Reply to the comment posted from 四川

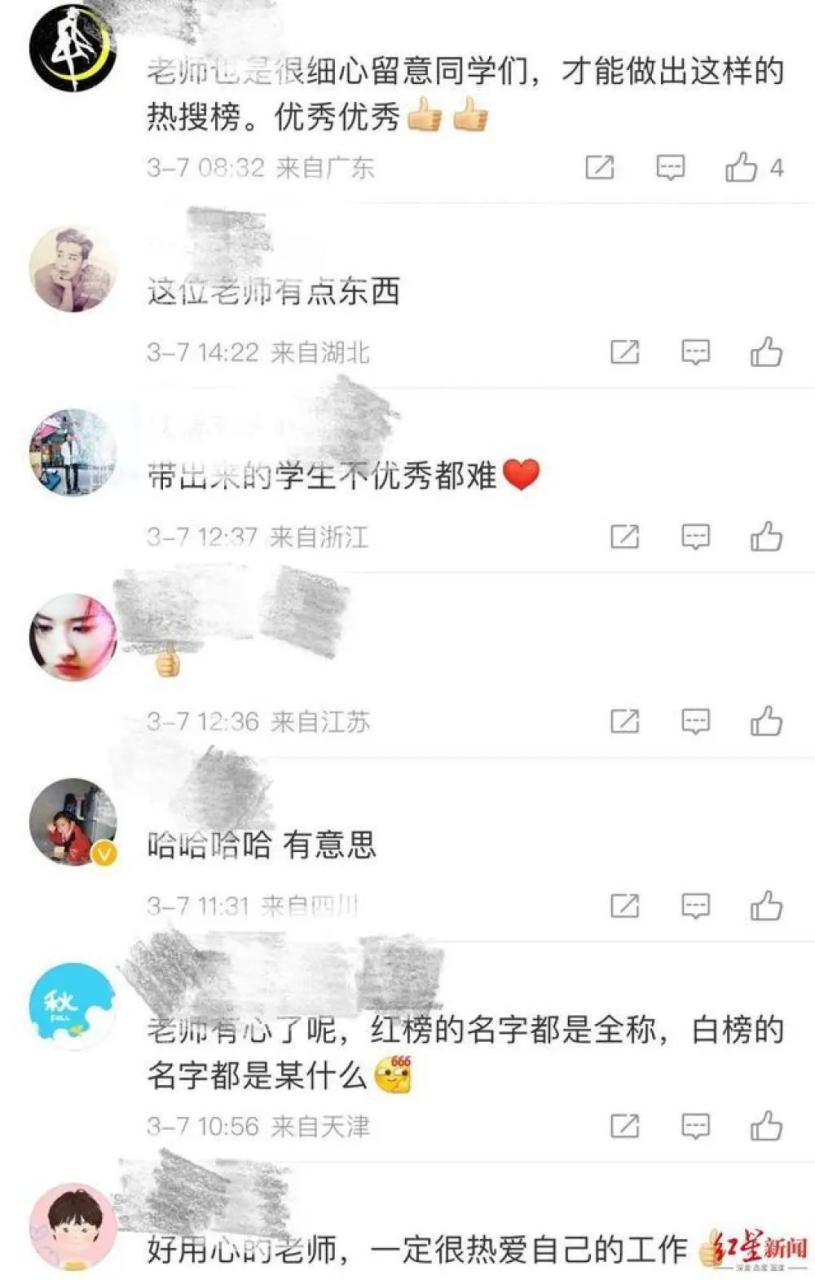coord(696,906)
